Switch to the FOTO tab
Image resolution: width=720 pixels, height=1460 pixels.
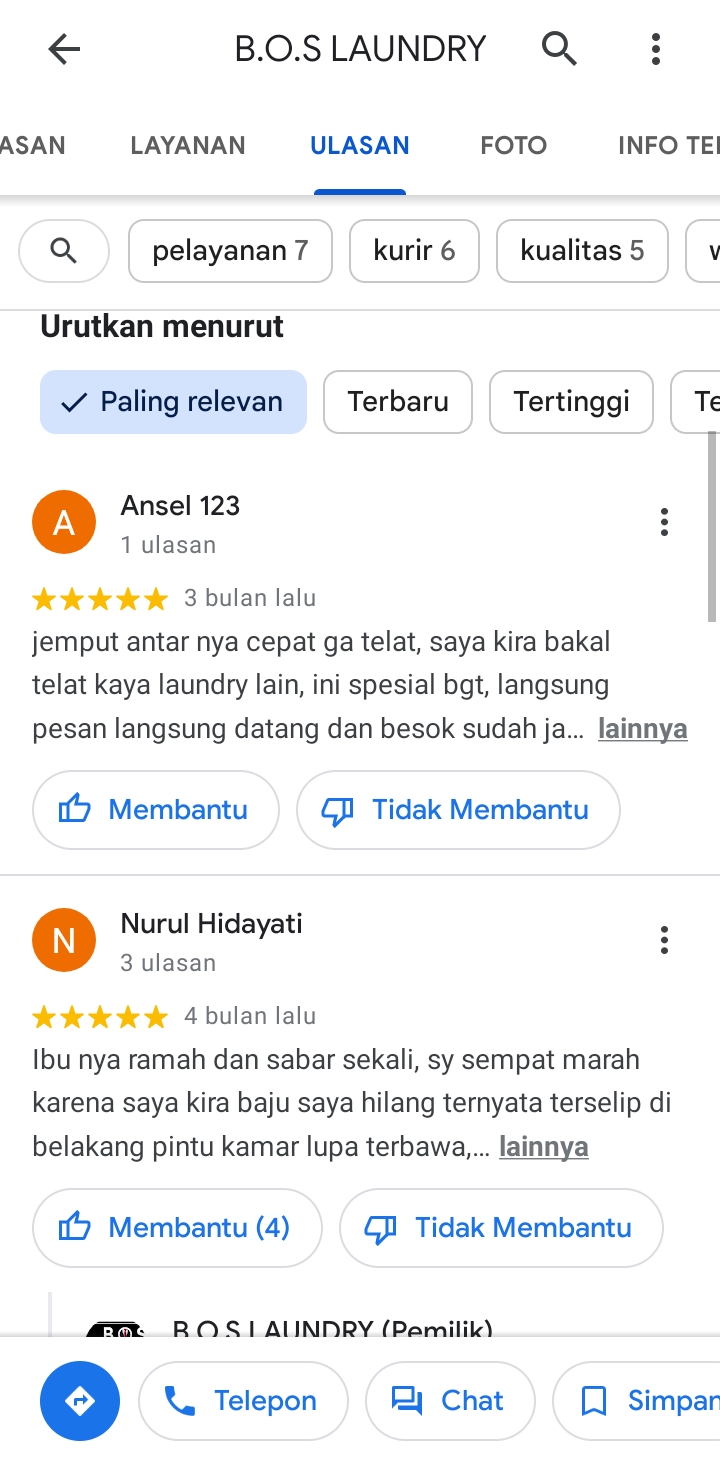513,145
